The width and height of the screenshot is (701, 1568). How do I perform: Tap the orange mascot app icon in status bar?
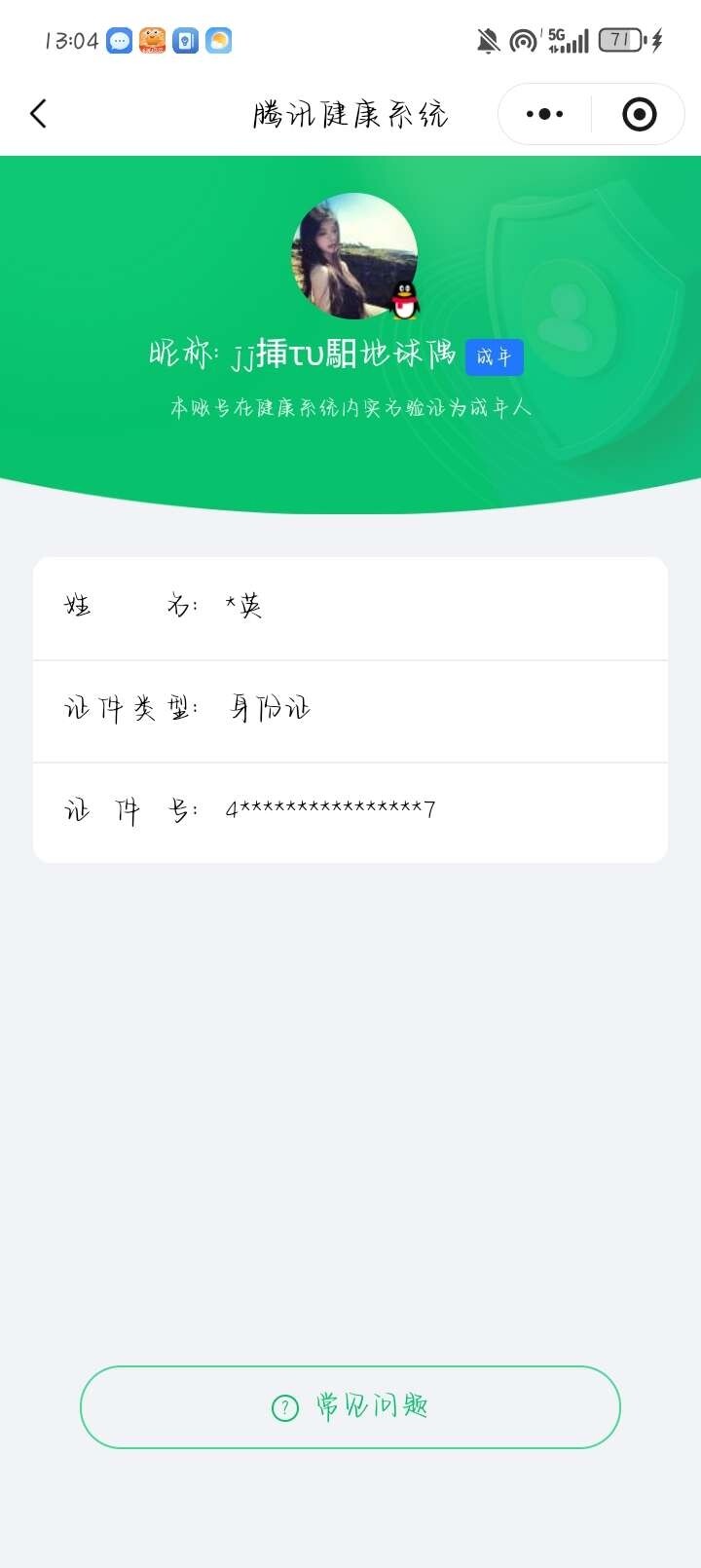pyautogui.click(x=151, y=40)
